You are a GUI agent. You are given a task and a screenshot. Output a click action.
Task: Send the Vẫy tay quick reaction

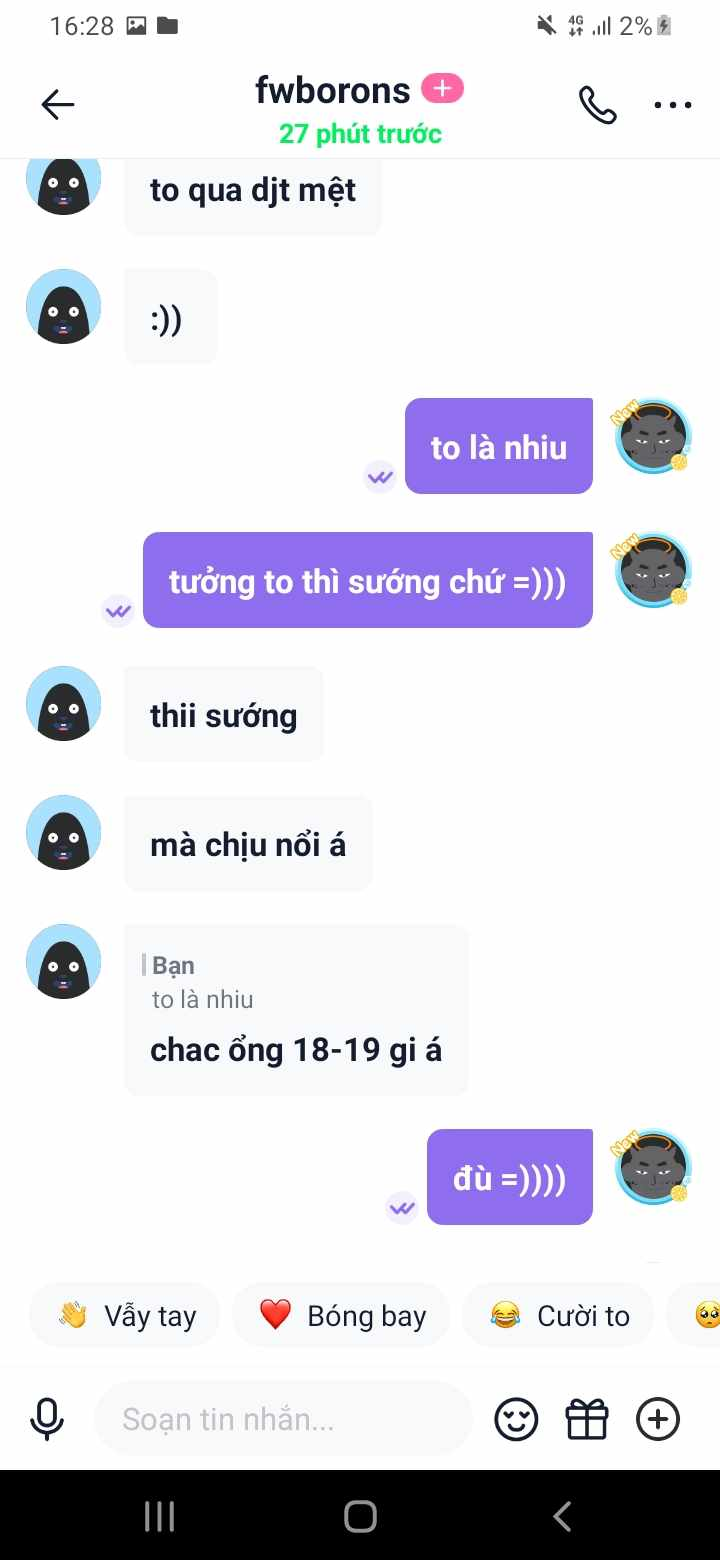pyautogui.click(x=126, y=1316)
